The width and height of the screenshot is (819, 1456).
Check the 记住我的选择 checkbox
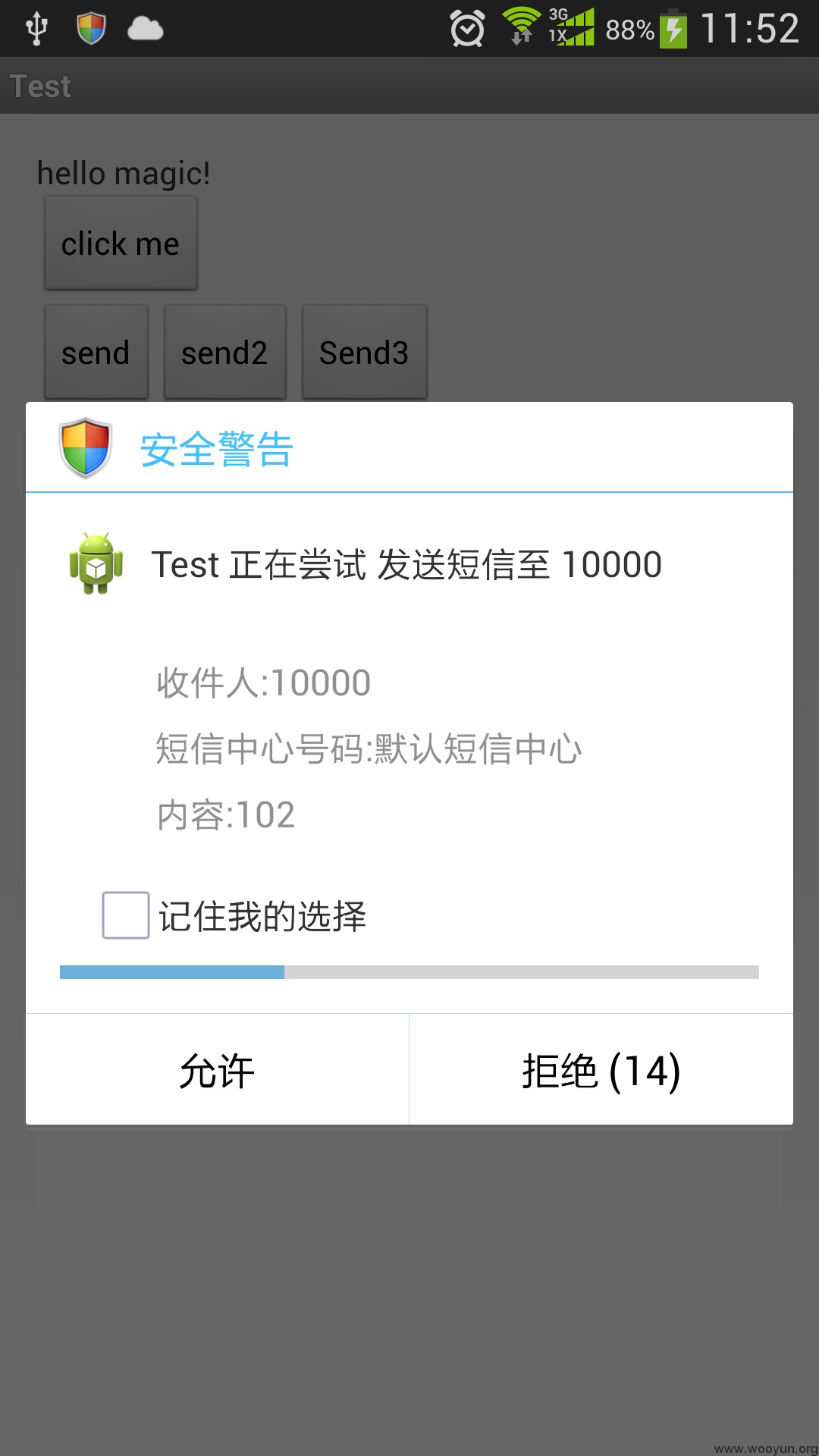[126, 915]
